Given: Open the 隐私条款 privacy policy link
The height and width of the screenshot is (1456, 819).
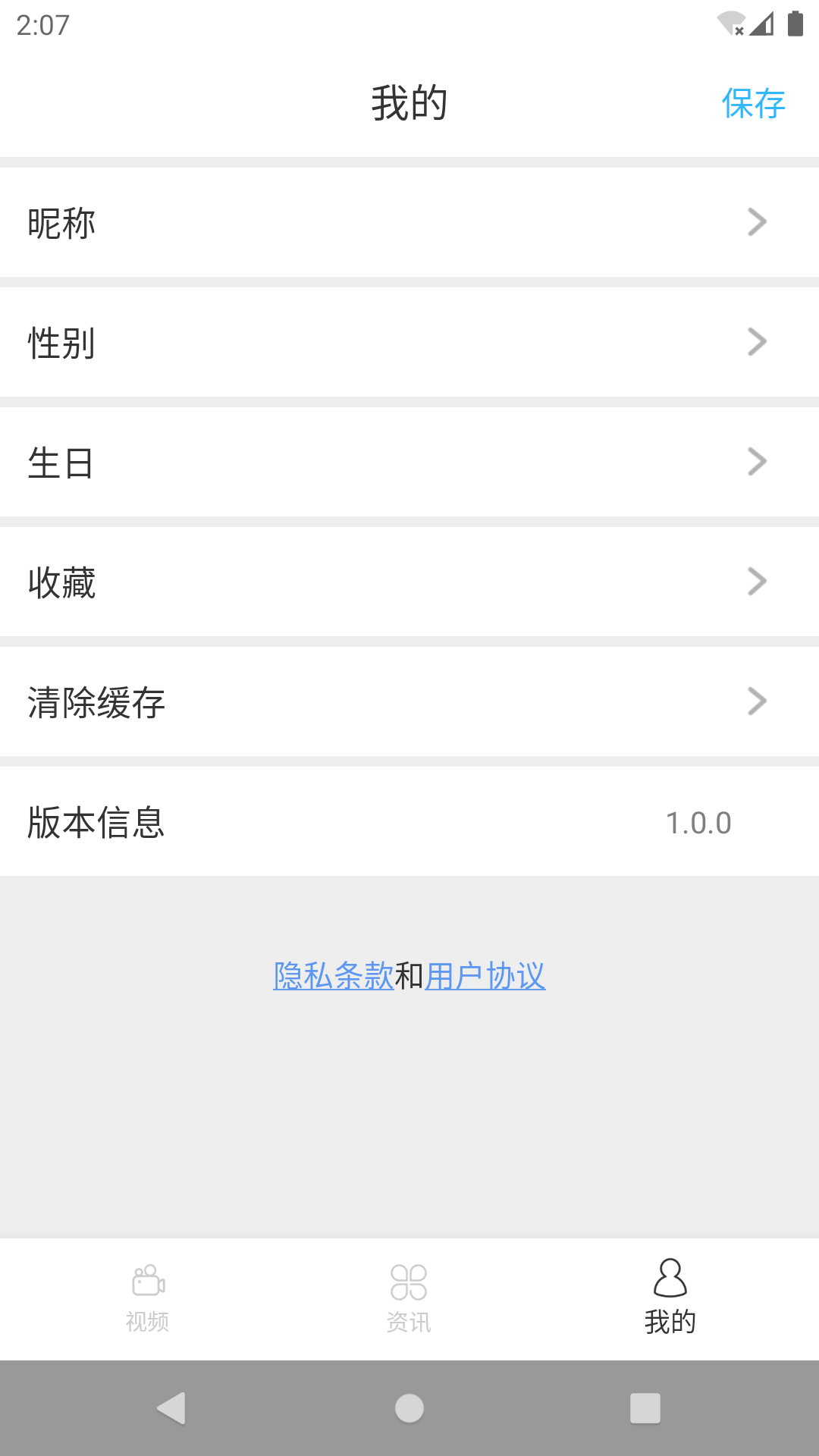Looking at the screenshot, I should pyautogui.click(x=334, y=976).
